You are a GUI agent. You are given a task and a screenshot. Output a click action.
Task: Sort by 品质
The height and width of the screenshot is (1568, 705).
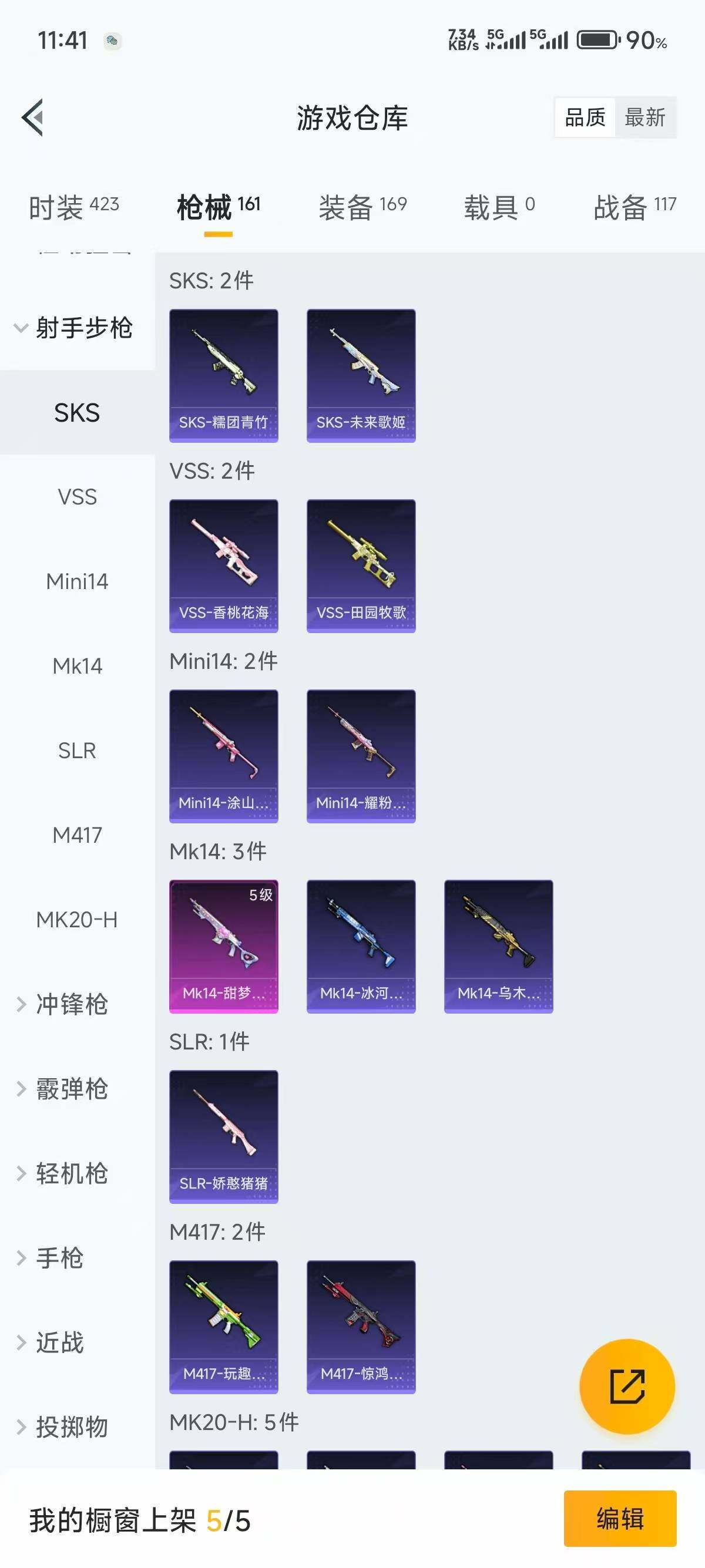pyautogui.click(x=585, y=117)
